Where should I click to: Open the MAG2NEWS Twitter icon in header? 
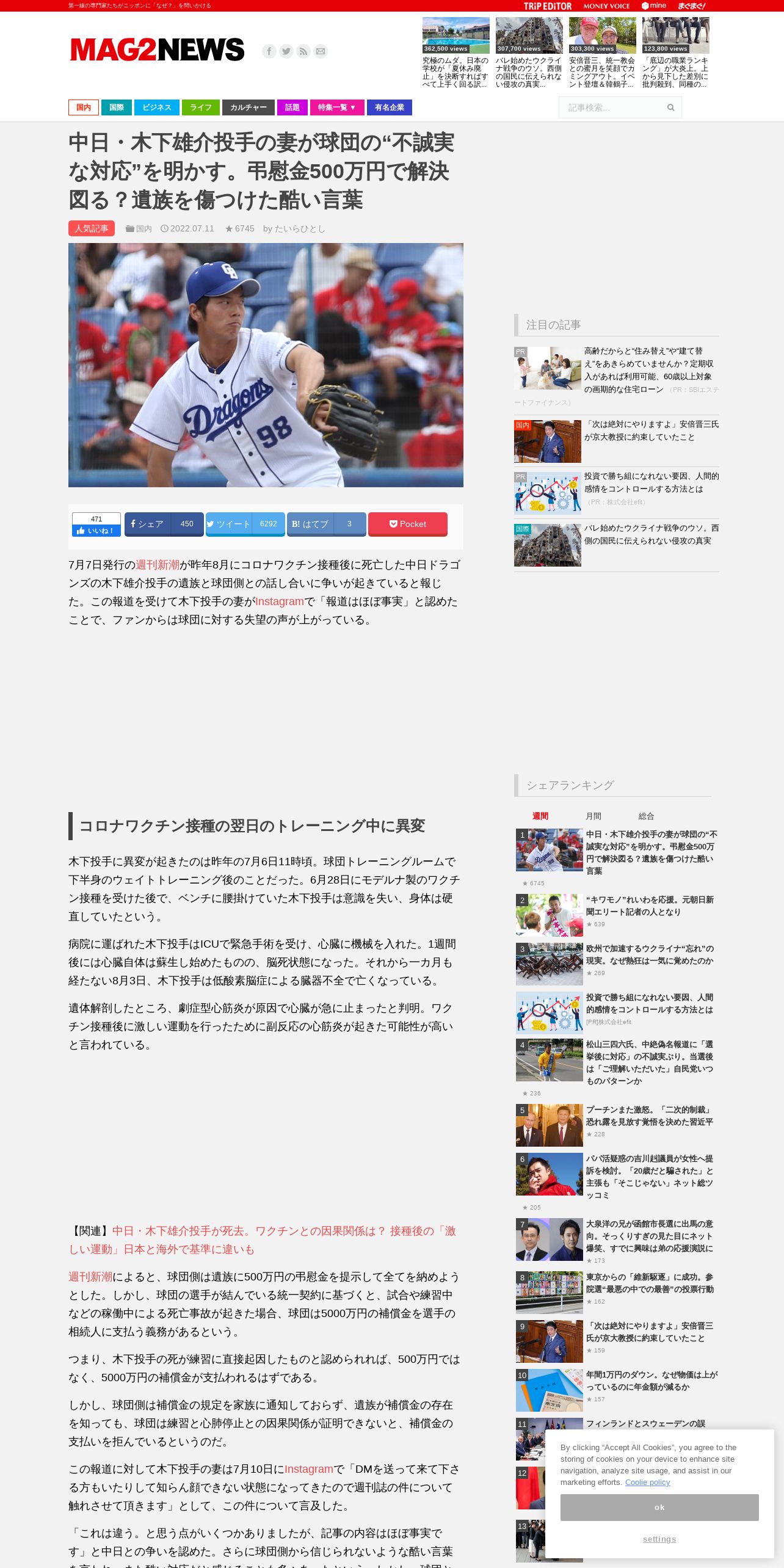pos(286,51)
